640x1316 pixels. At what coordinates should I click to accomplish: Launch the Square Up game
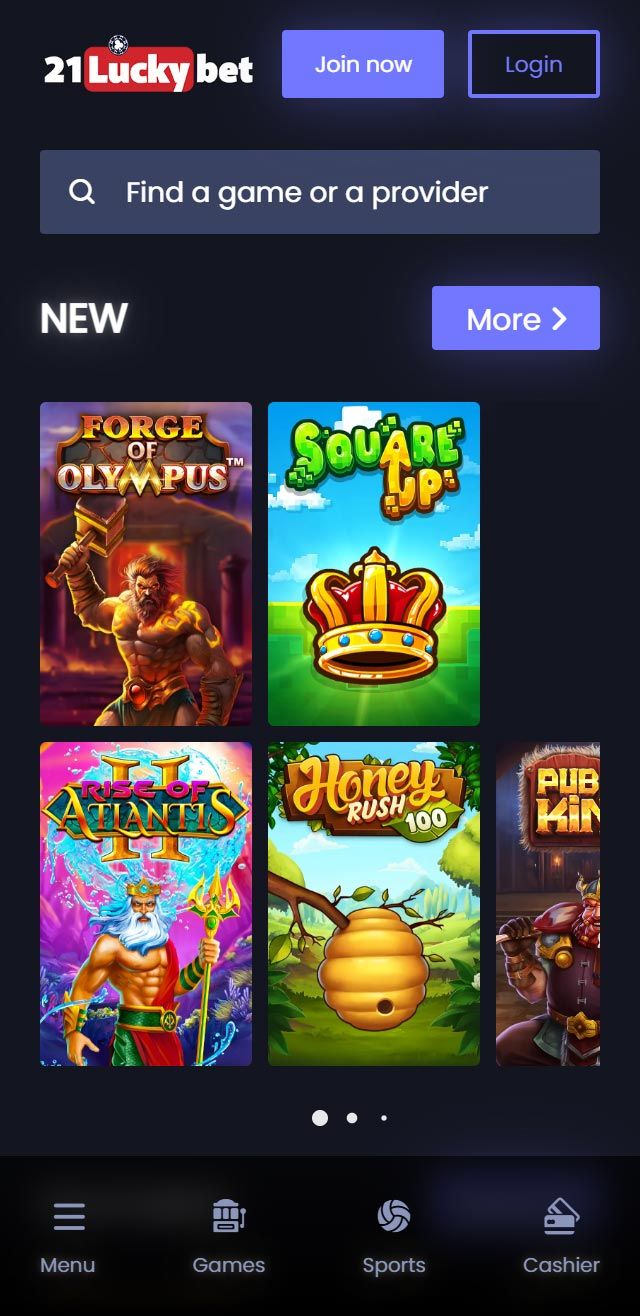click(374, 563)
